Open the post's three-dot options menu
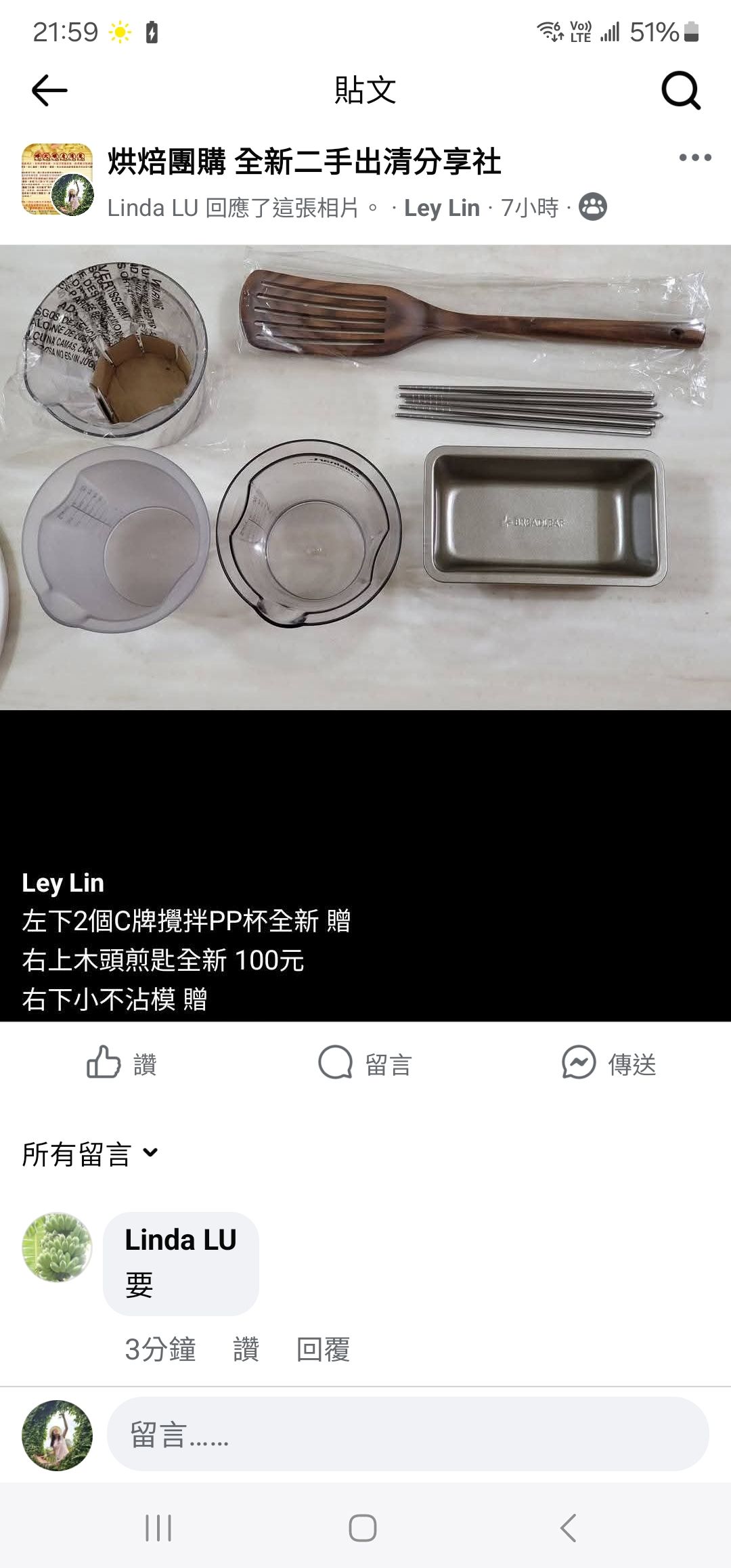 (695, 158)
